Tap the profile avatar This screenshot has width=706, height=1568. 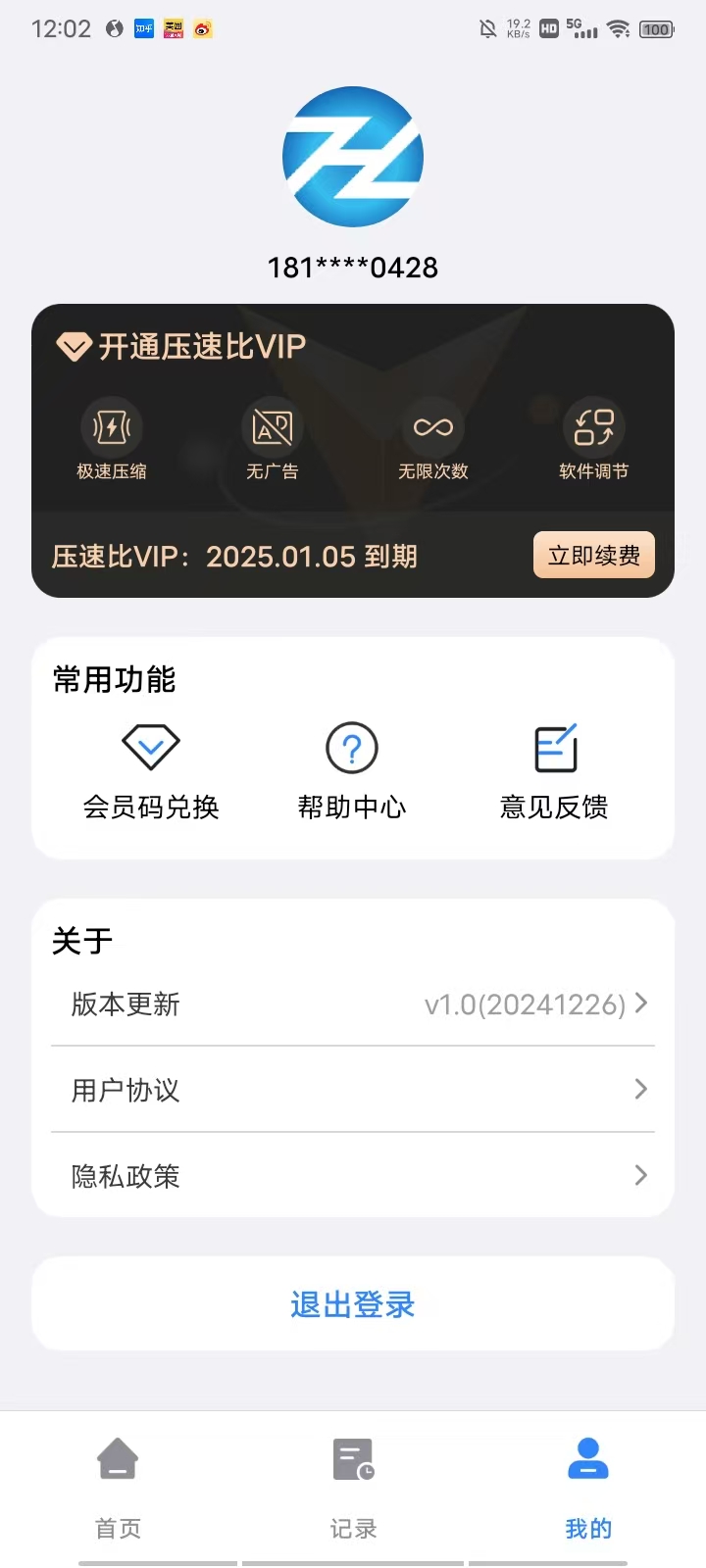tap(353, 157)
